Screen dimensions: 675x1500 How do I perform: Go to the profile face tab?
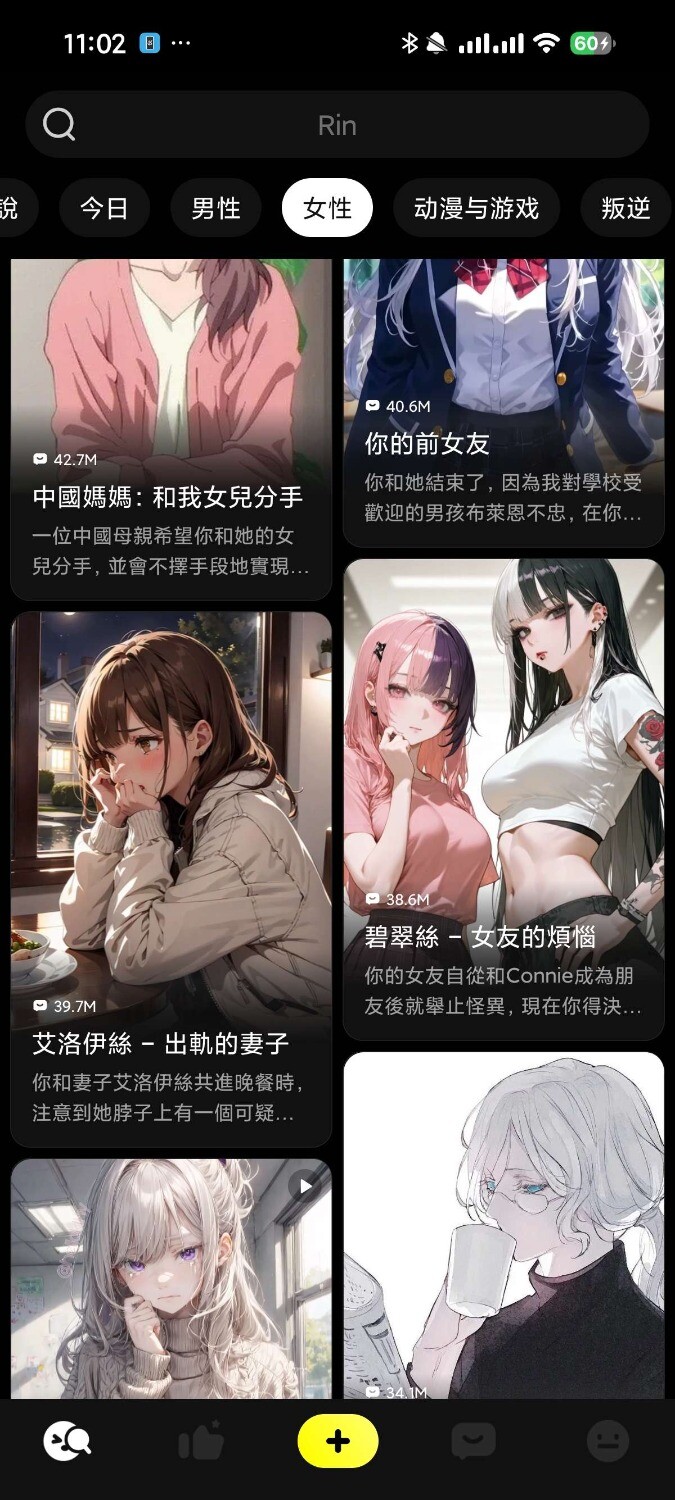(607, 1441)
